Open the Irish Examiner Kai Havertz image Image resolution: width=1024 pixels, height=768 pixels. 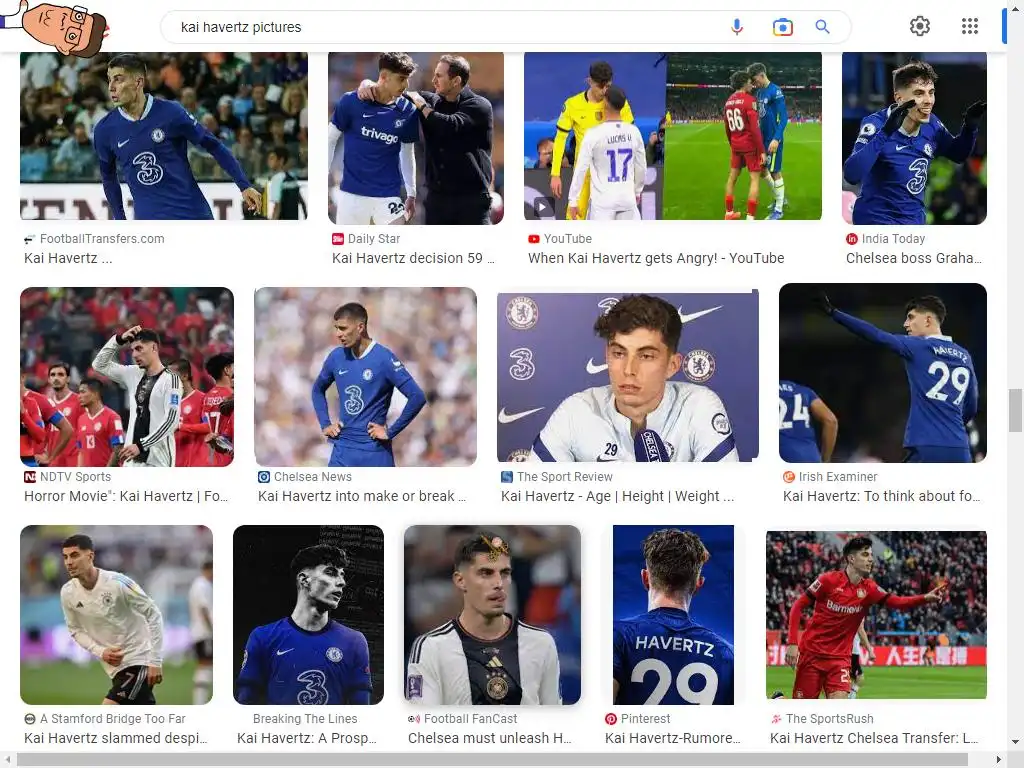883,373
